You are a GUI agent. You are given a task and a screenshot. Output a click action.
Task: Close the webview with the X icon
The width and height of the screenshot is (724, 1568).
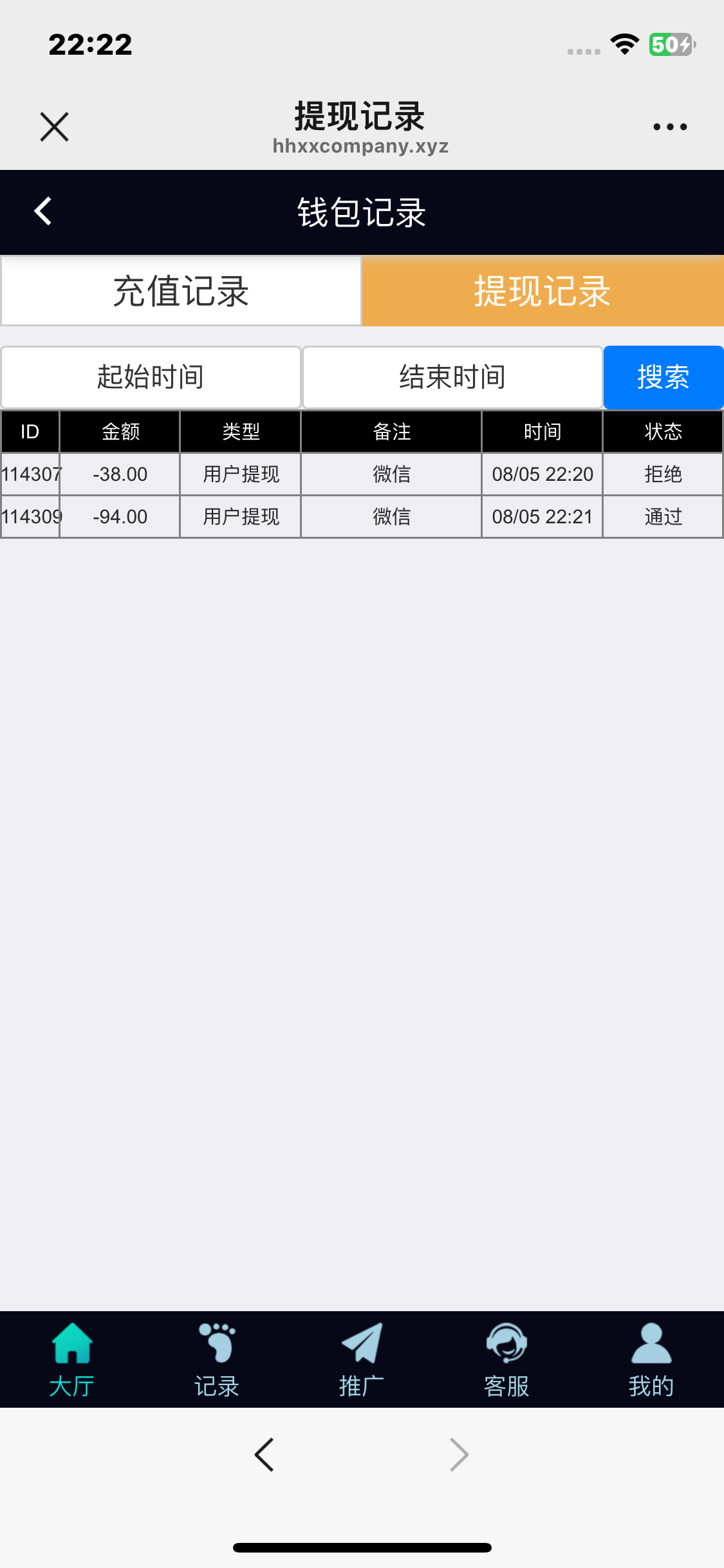[54, 127]
